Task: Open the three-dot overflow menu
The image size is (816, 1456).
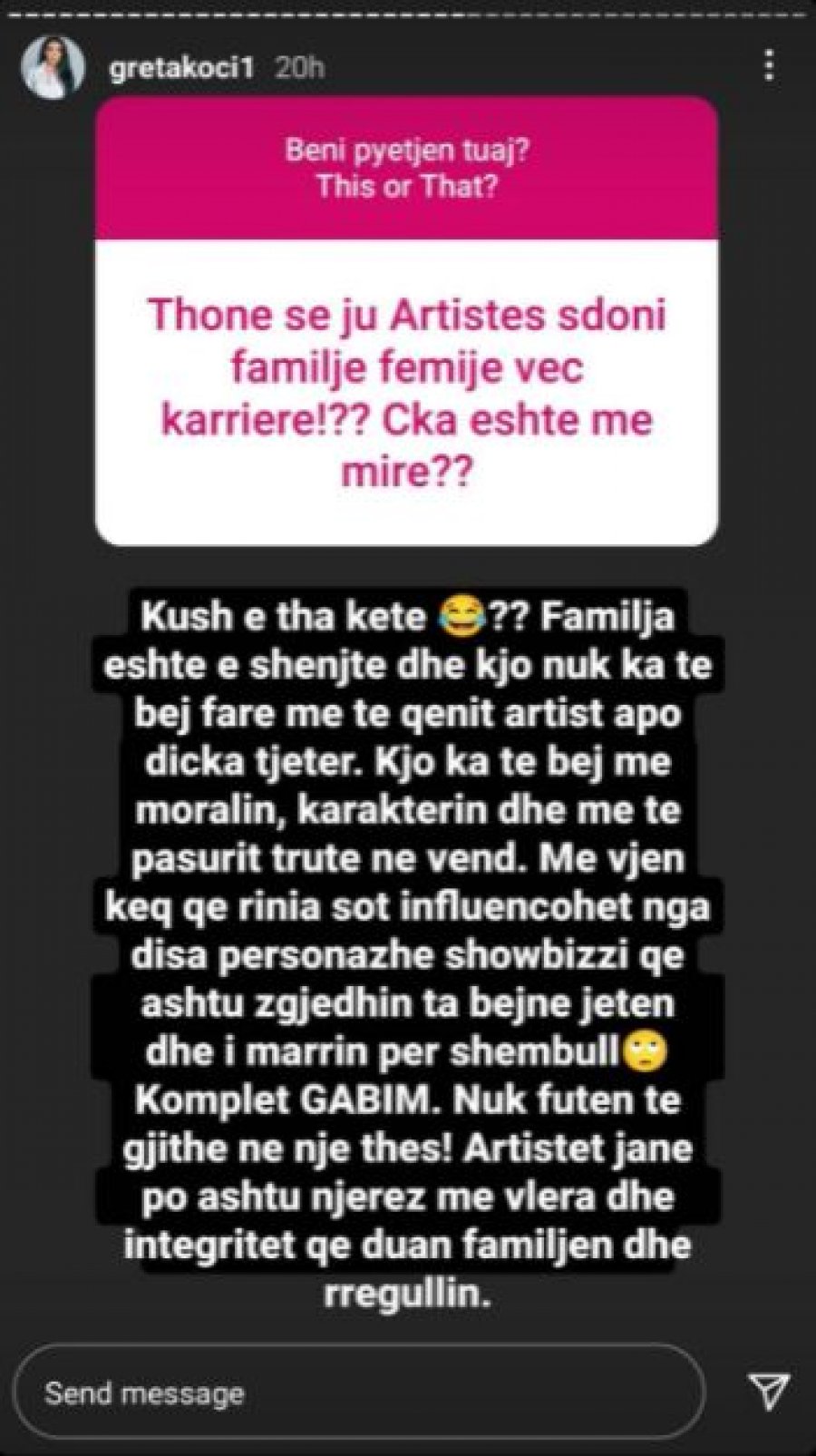Action: [769, 66]
